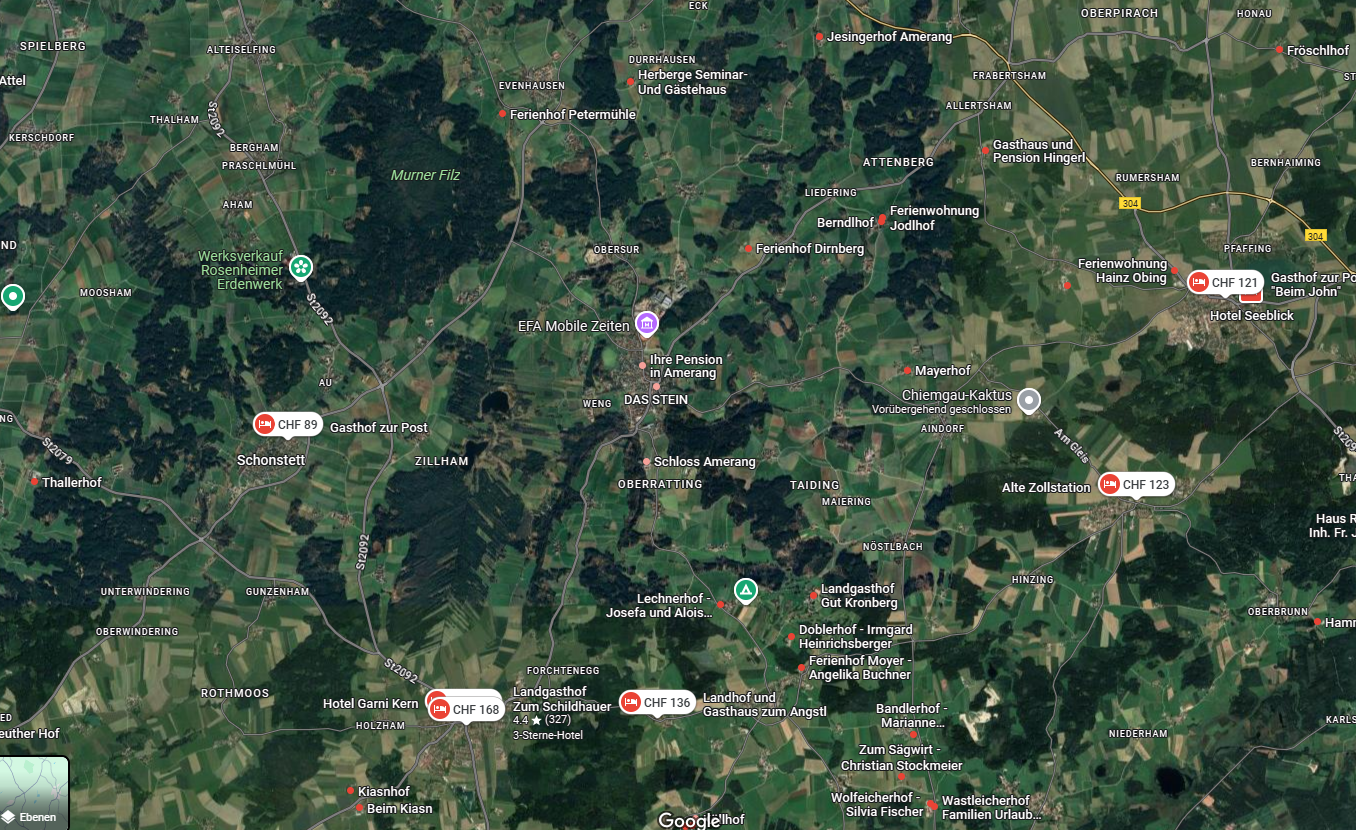Screen dimensions: 1356x830
Task: Select the Fröschlhof lodging marker
Action: (1279, 50)
